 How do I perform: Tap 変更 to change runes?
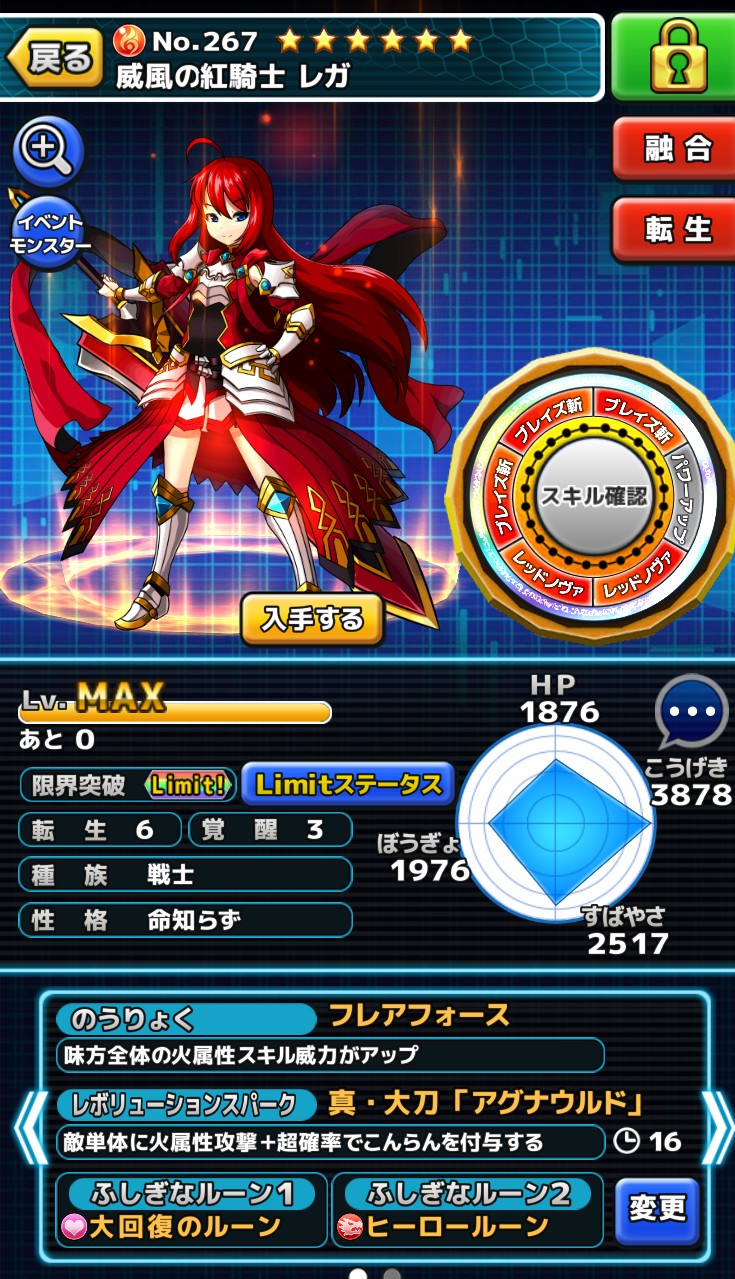pos(657,1210)
